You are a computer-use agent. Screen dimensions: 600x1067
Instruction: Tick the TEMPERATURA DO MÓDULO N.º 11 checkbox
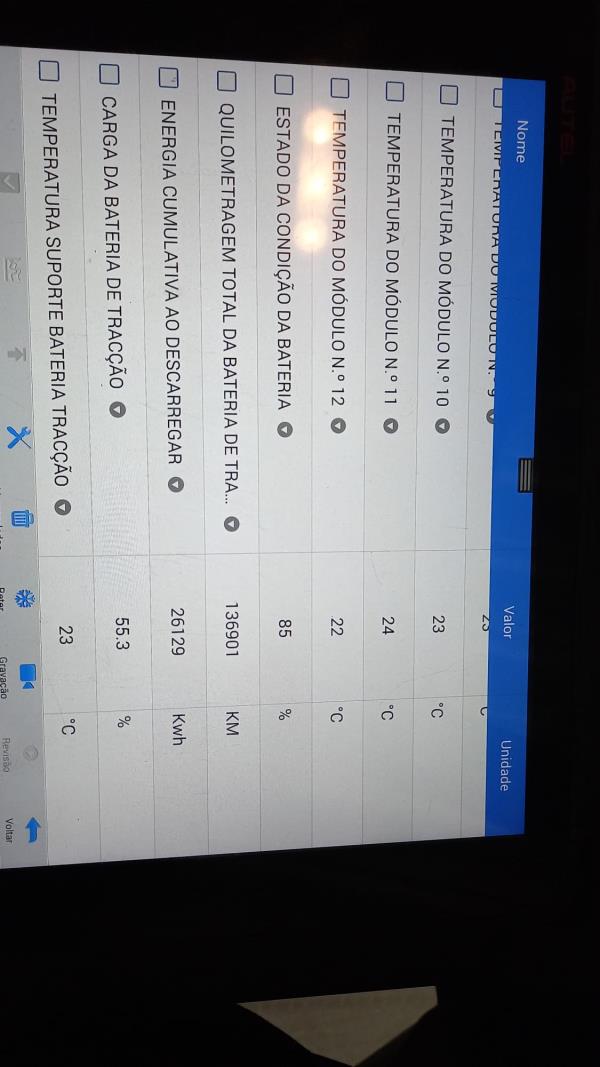pos(393,93)
